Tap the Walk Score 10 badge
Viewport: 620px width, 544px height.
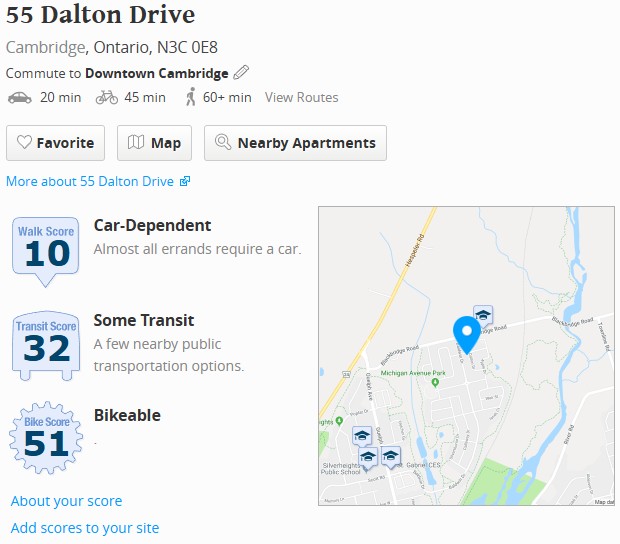(x=46, y=245)
